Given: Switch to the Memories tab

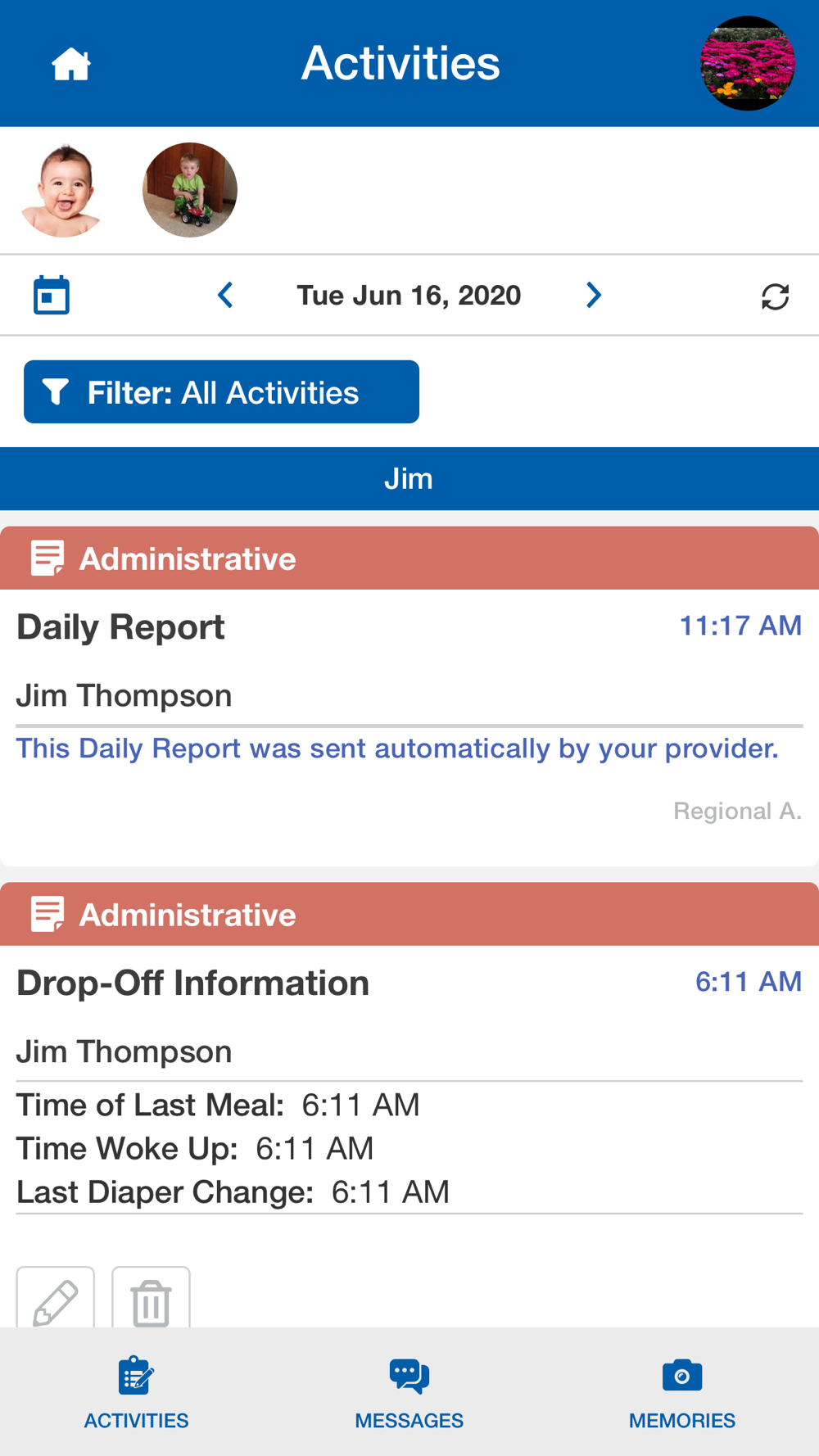Looking at the screenshot, I should (x=682, y=1393).
